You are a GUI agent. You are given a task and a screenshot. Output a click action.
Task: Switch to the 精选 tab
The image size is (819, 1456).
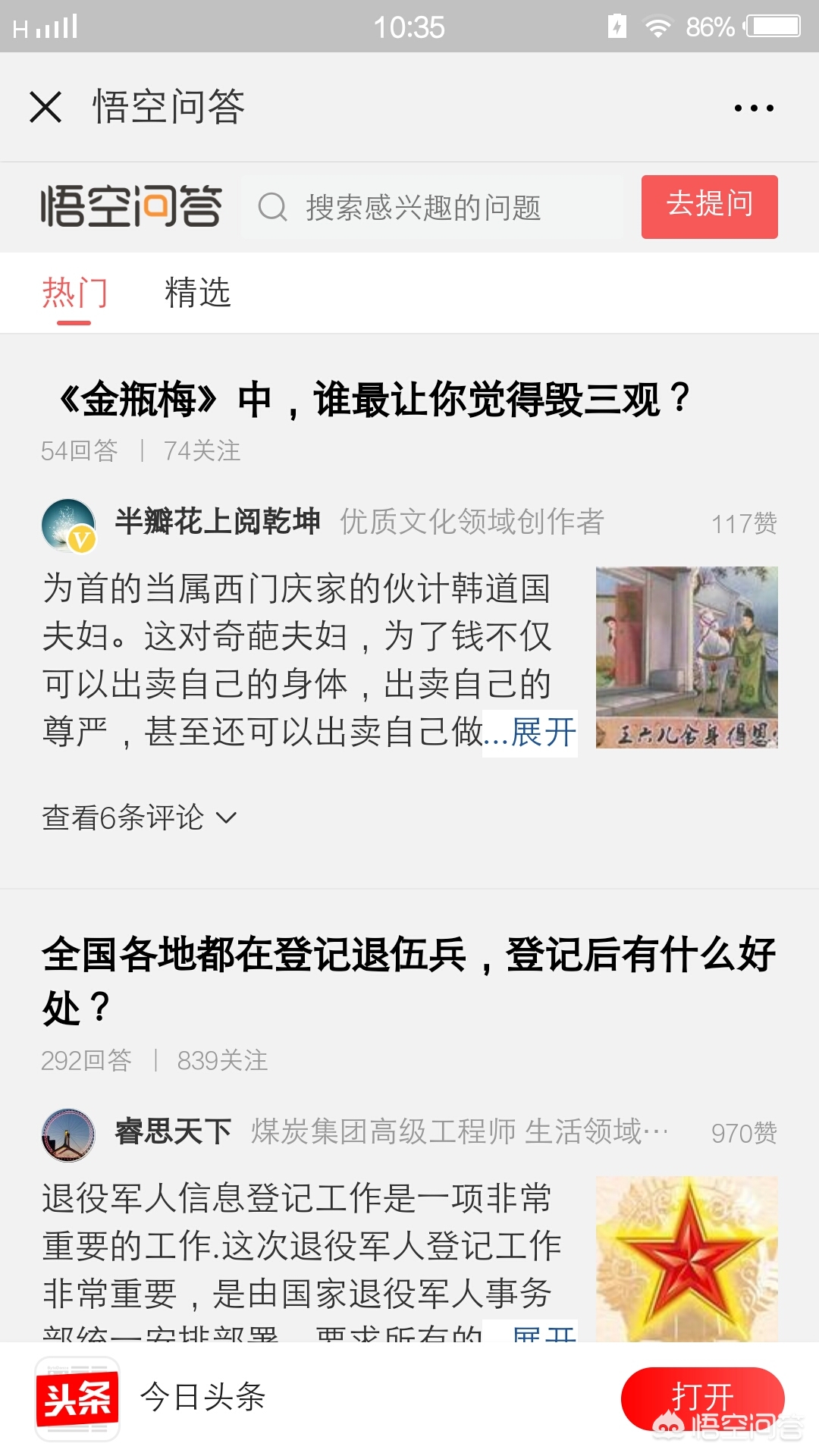(197, 293)
